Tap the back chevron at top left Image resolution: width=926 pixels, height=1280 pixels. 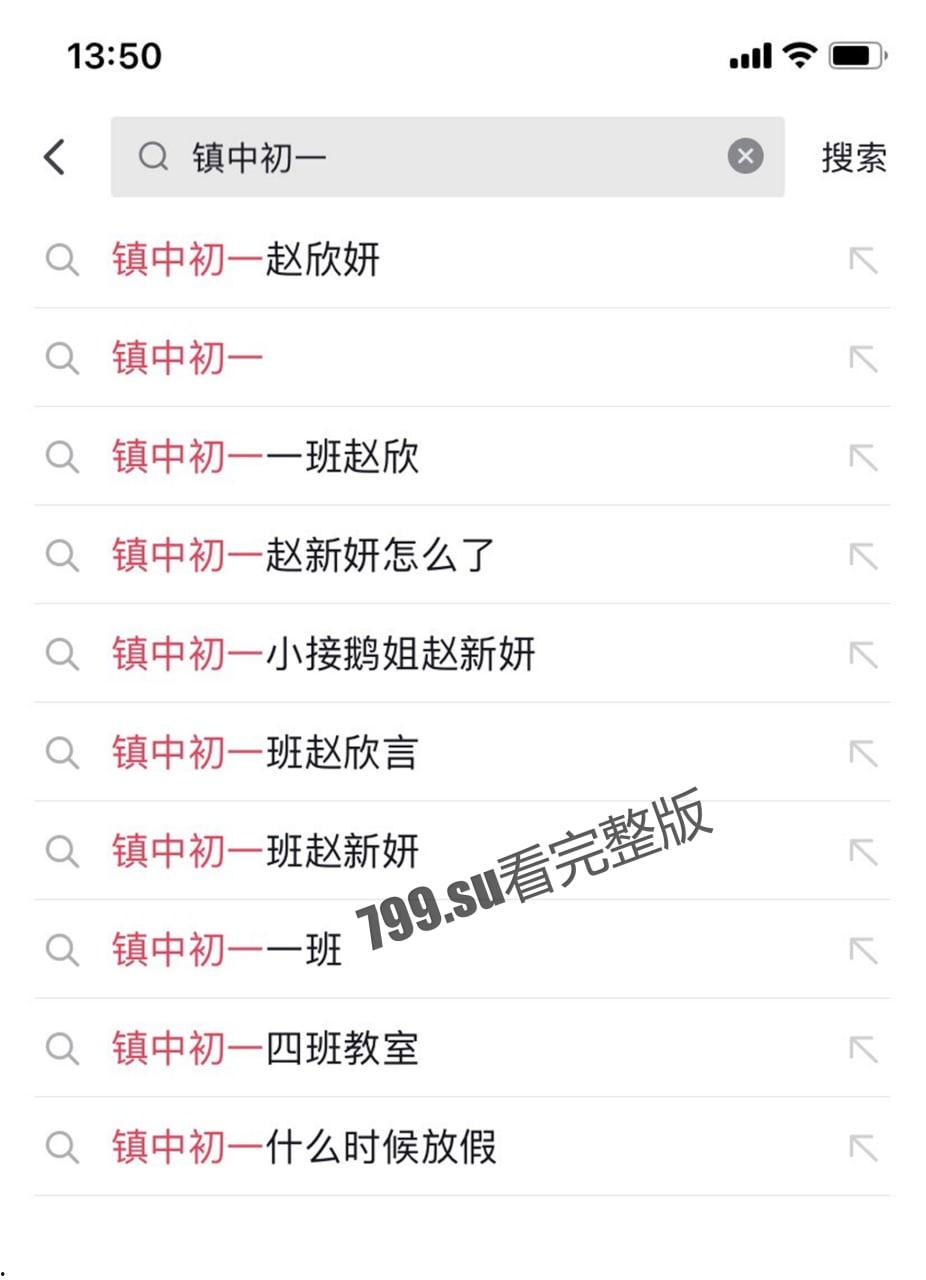tap(54, 157)
